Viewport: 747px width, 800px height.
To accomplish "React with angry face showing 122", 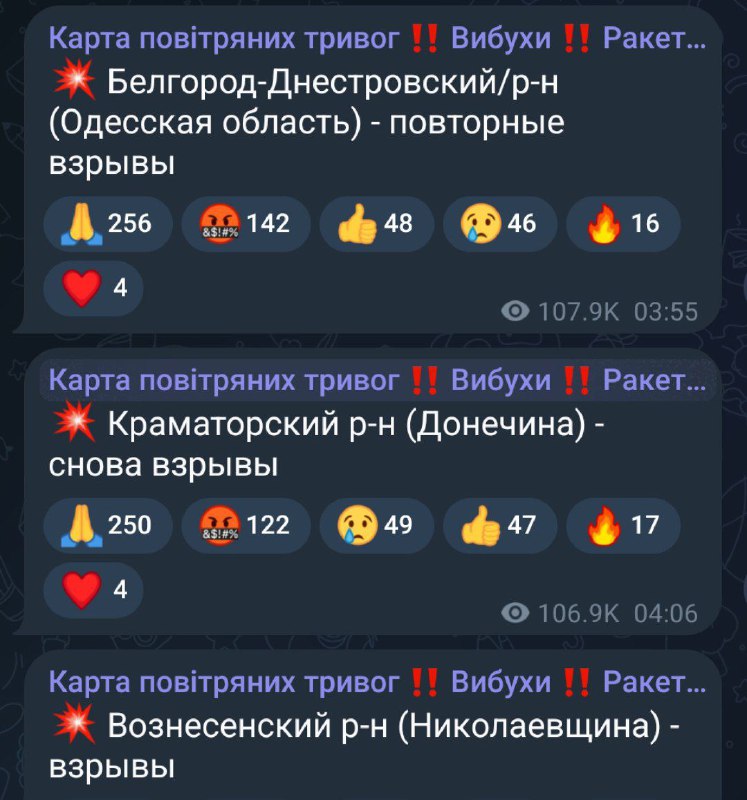I will (245, 525).
